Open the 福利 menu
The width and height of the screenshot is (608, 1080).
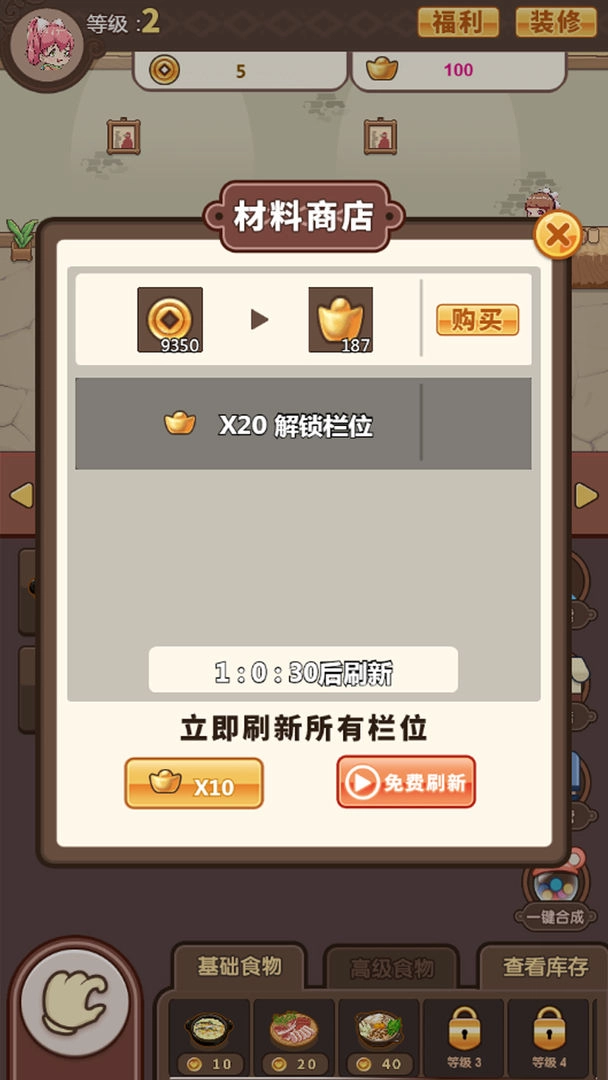[458, 22]
